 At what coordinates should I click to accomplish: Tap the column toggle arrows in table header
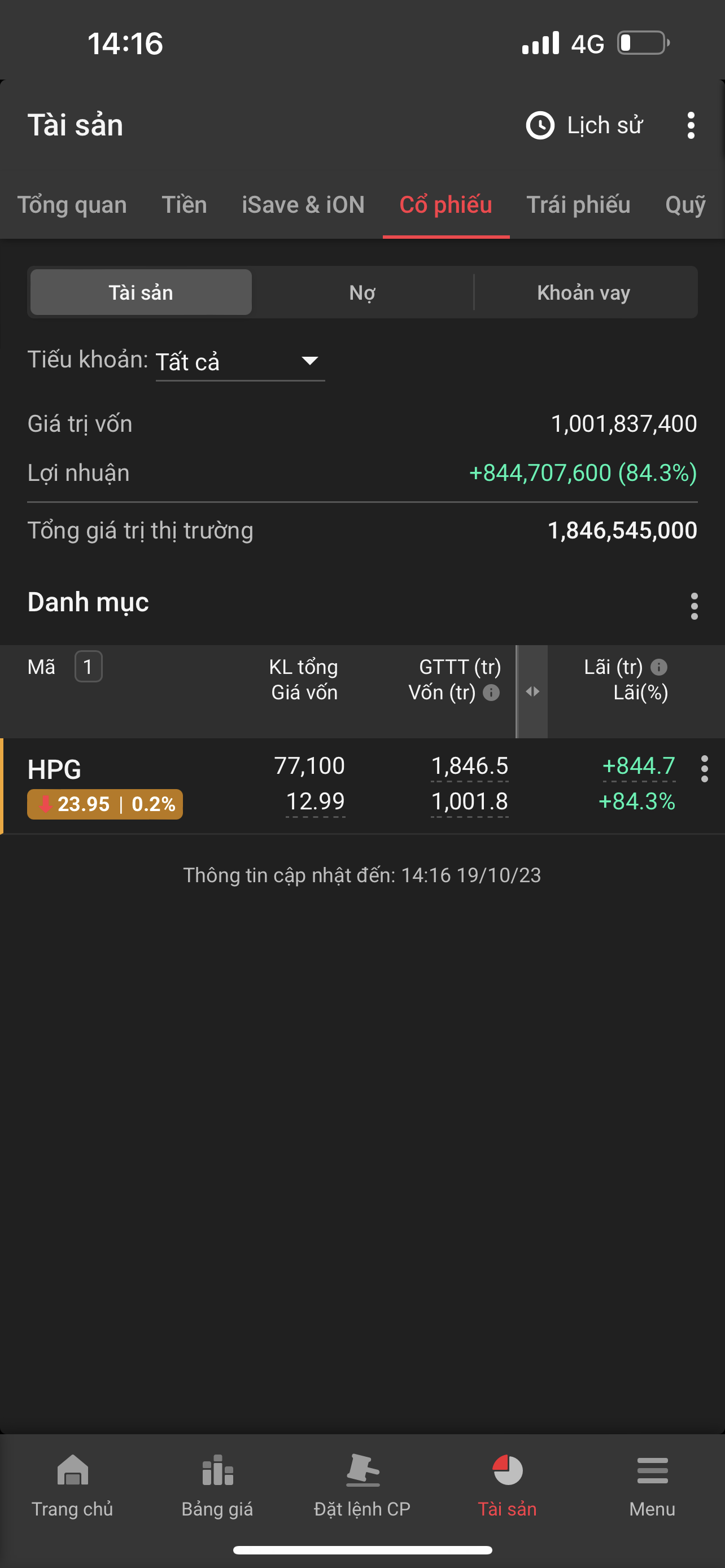(532, 691)
